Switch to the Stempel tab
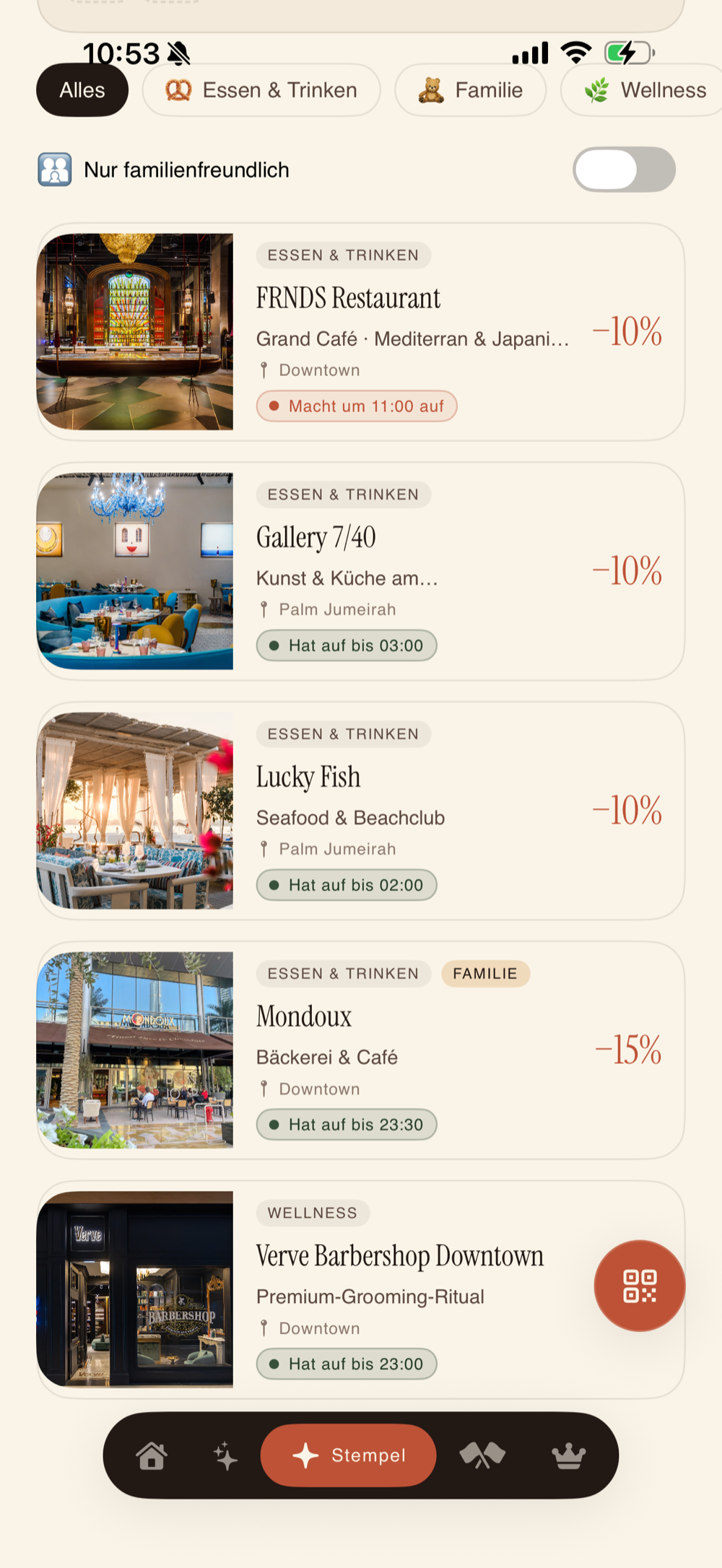The height and width of the screenshot is (1568, 722). (x=348, y=1455)
